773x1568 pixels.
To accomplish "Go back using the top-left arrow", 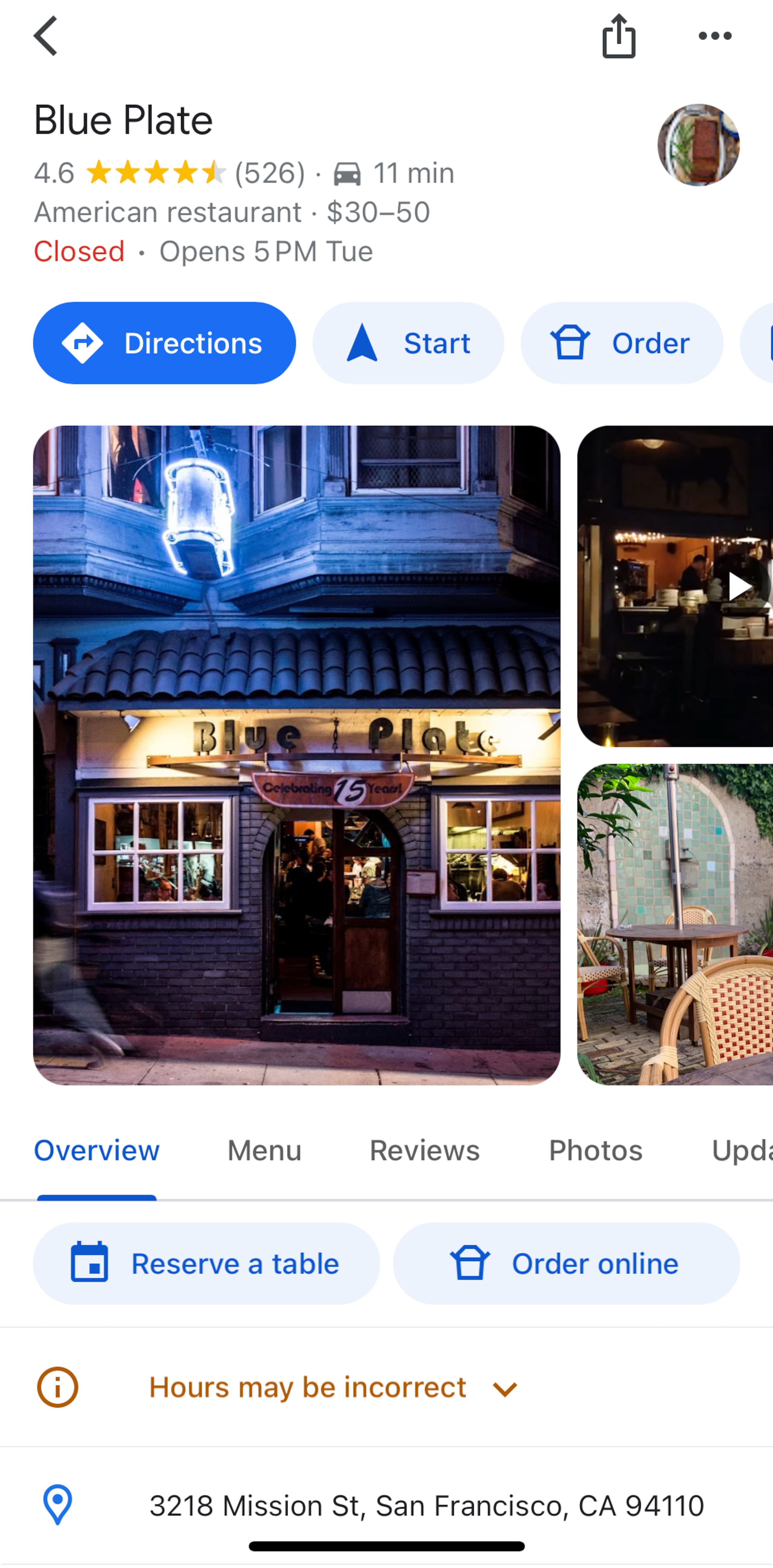I will [x=46, y=36].
